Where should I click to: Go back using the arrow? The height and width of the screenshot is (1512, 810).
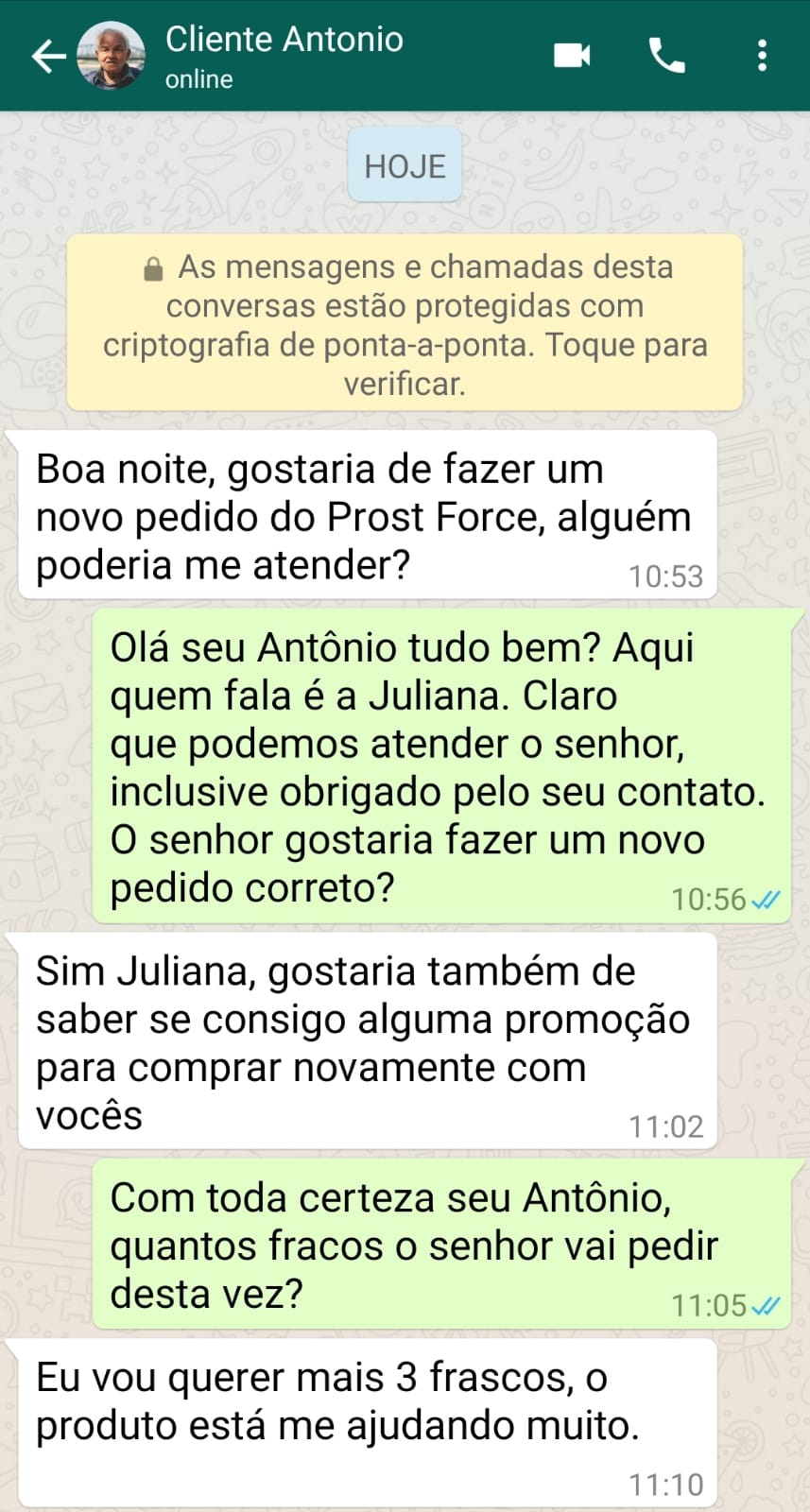[x=48, y=57]
